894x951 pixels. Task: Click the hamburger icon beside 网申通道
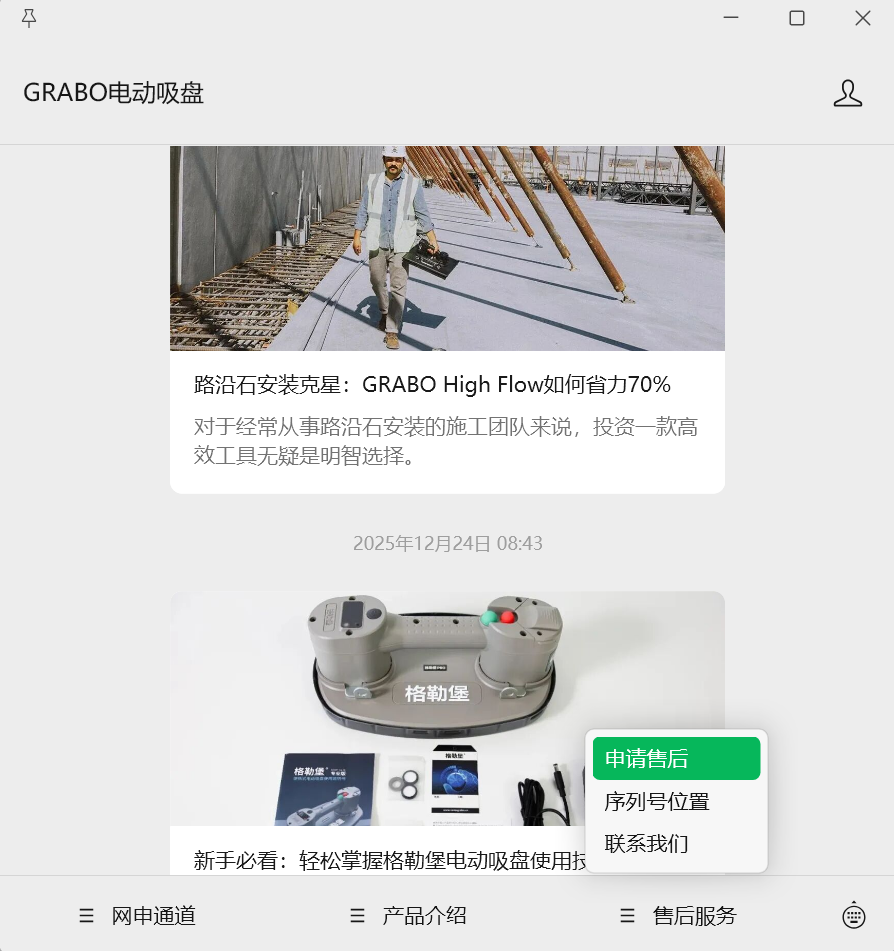point(85,914)
